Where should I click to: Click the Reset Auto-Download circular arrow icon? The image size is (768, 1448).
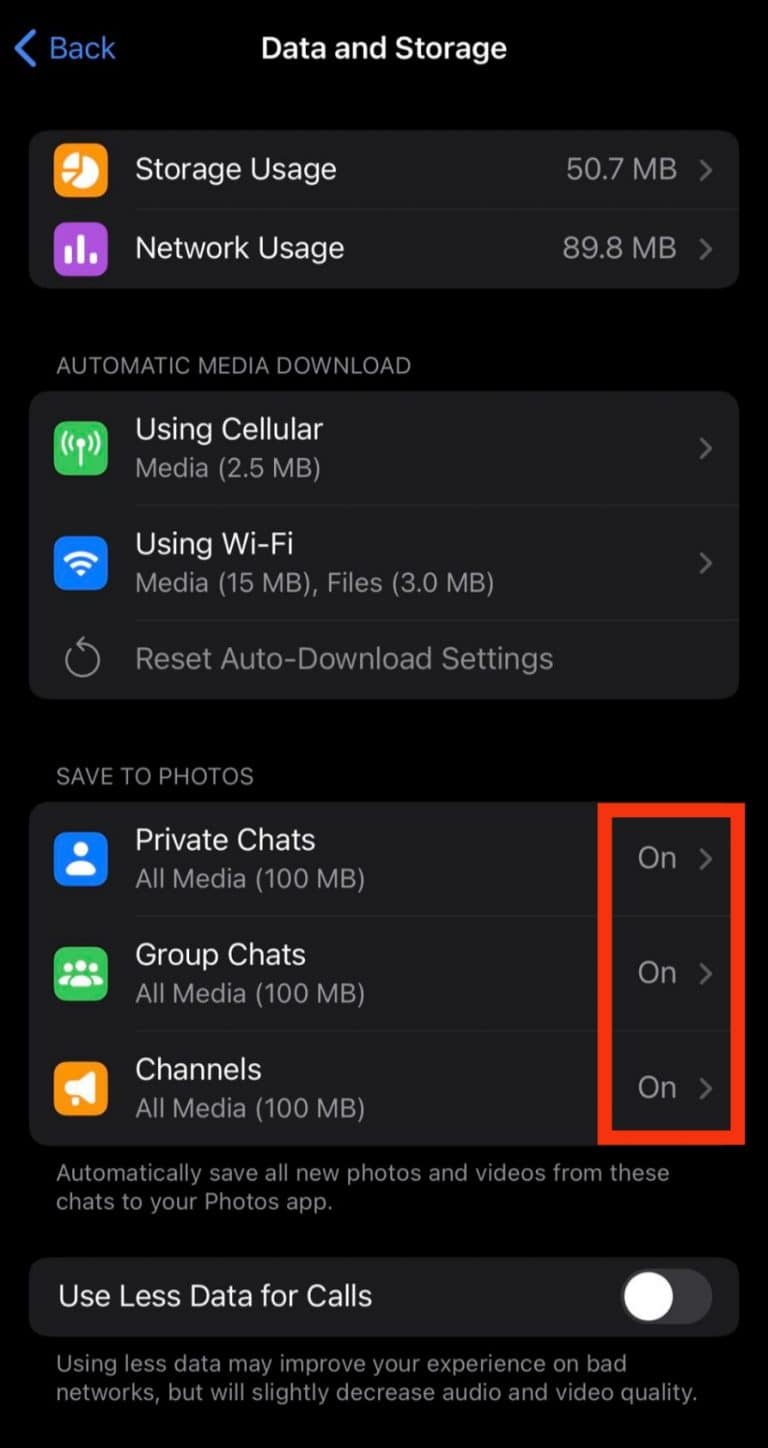pyautogui.click(x=82, y=658)
